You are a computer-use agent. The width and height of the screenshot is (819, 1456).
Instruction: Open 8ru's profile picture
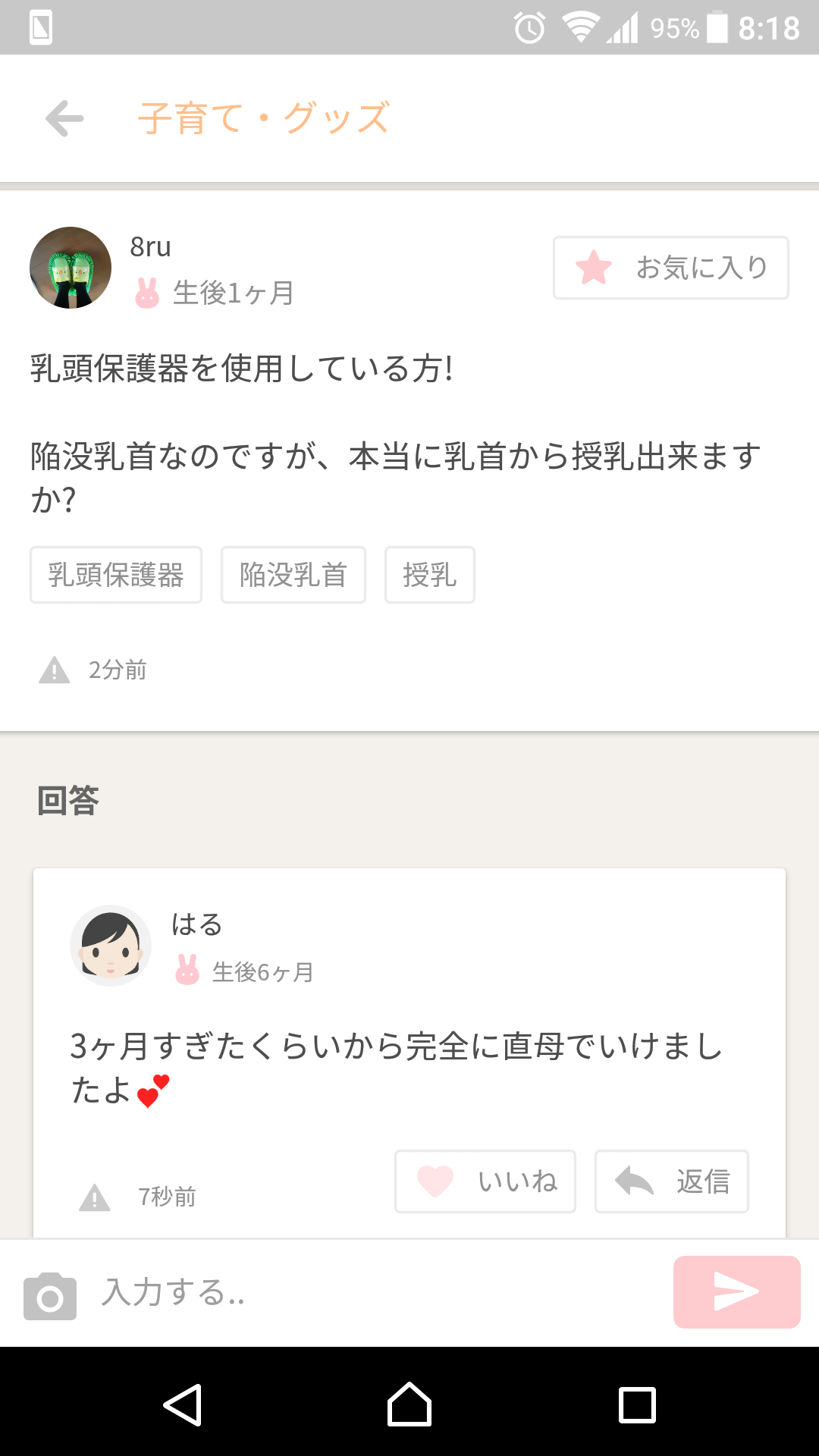click(71, 268)
